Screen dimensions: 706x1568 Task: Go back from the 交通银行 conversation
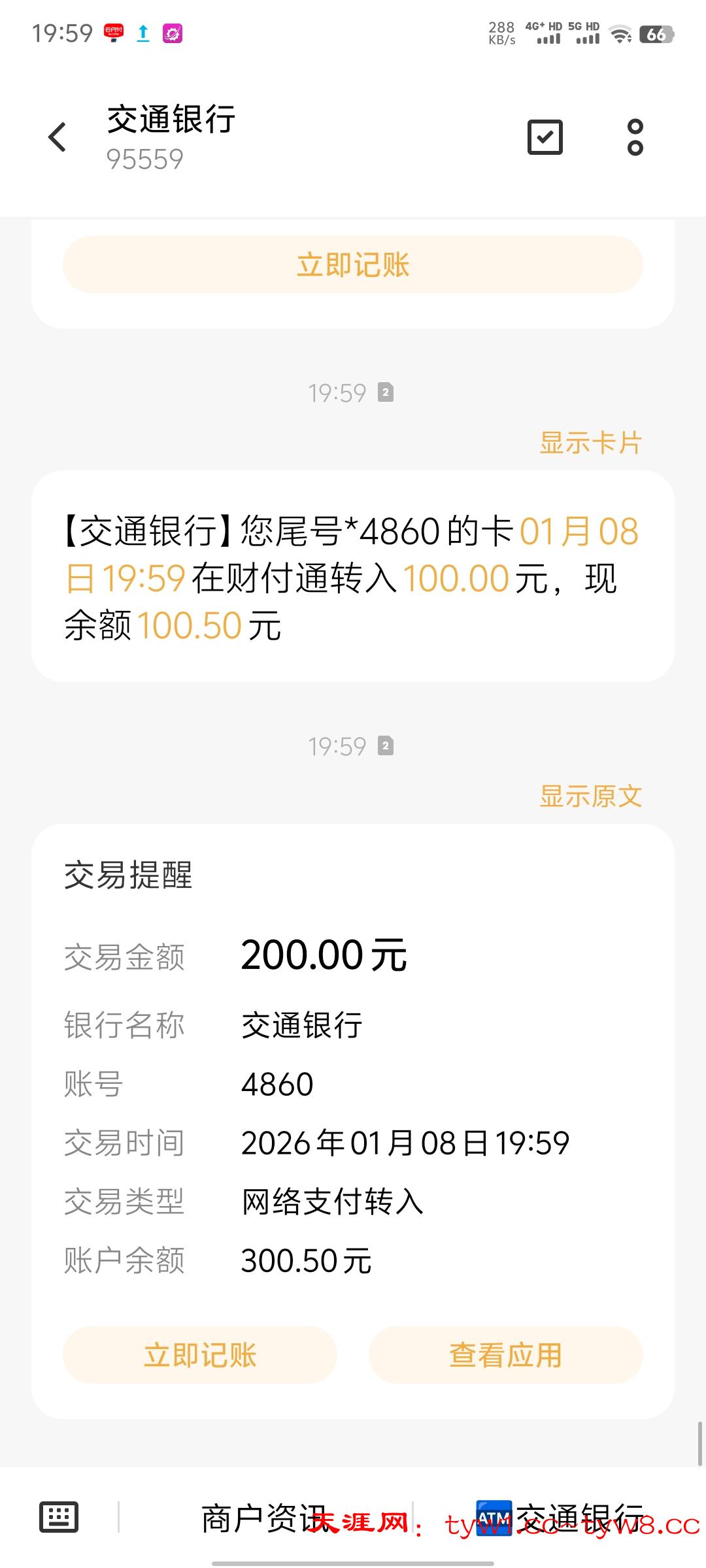pos(58,137)
